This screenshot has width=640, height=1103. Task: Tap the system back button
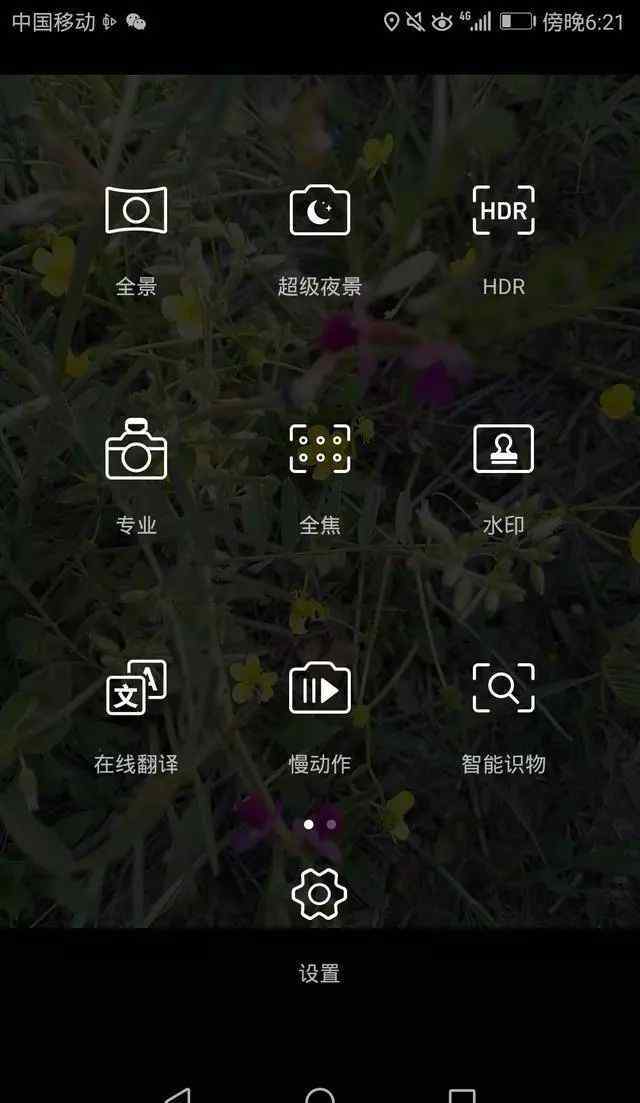[178, 1096]
